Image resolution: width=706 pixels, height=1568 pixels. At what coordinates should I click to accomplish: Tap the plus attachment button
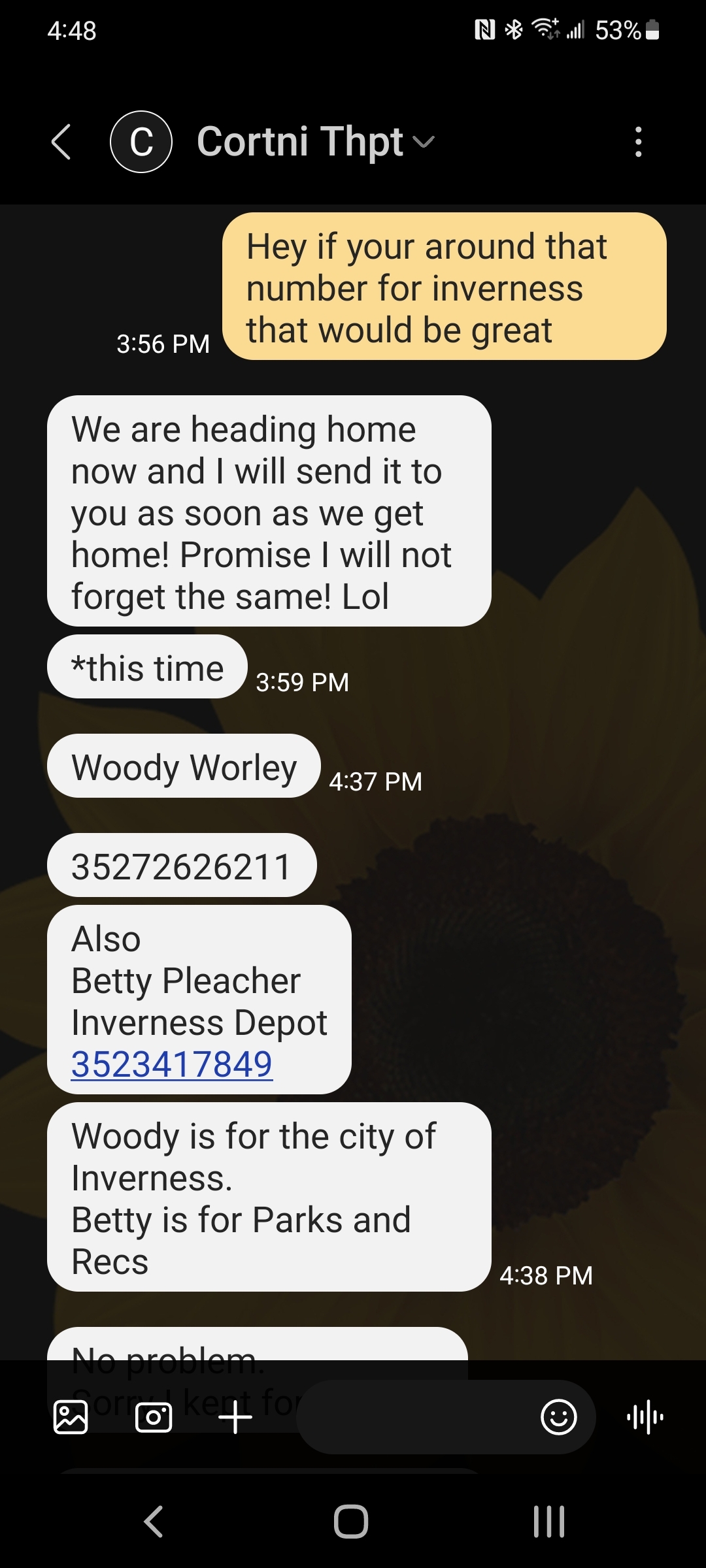235,1417
